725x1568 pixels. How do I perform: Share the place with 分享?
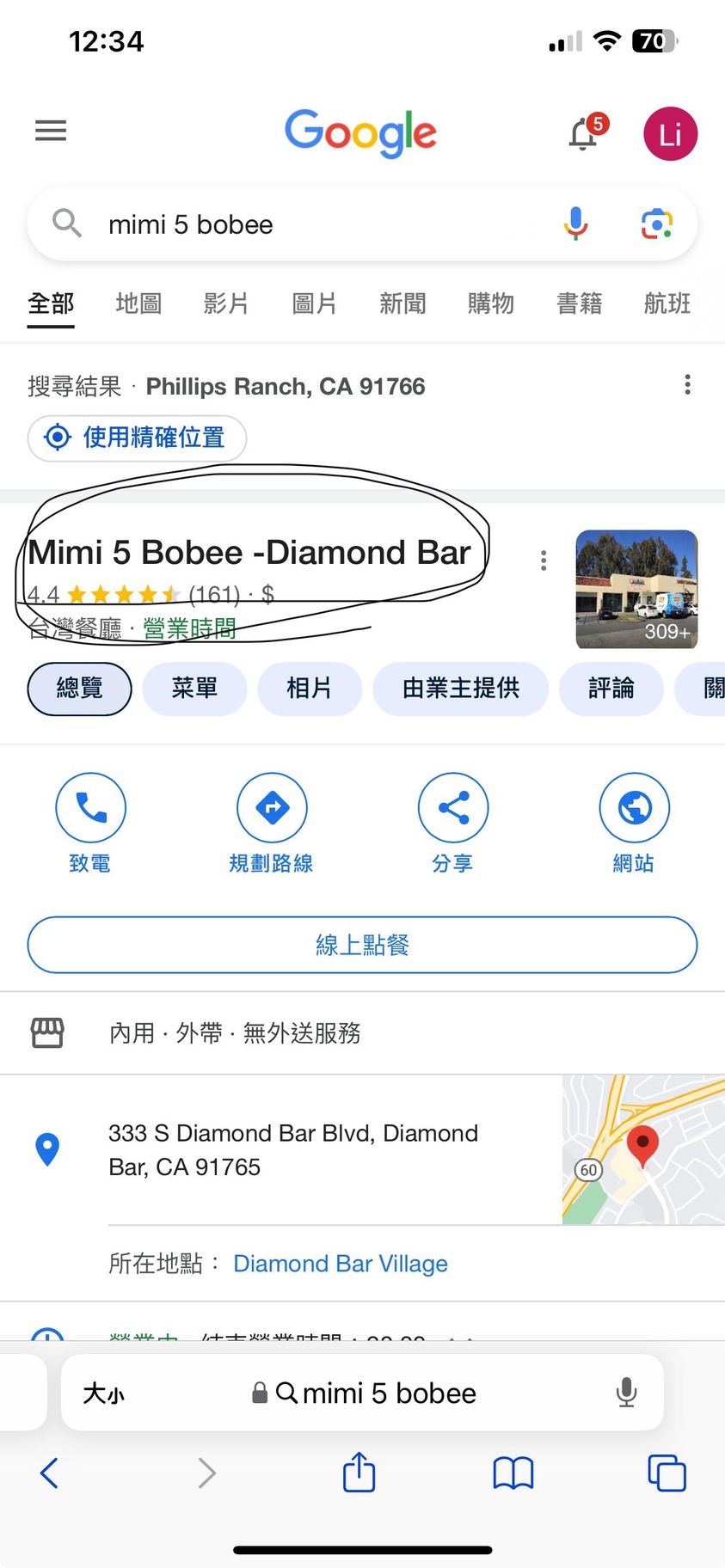453,808
